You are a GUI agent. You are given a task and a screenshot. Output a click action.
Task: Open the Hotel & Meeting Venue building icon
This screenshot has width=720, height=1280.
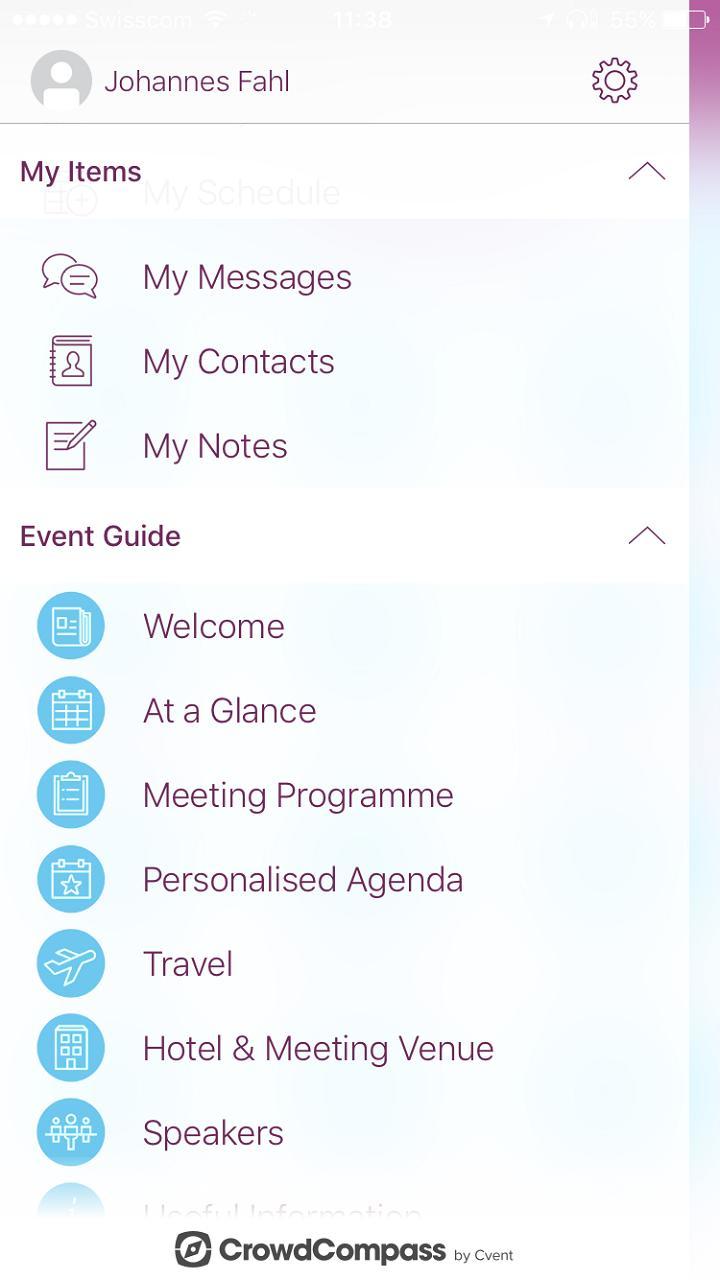(71, 1048)
